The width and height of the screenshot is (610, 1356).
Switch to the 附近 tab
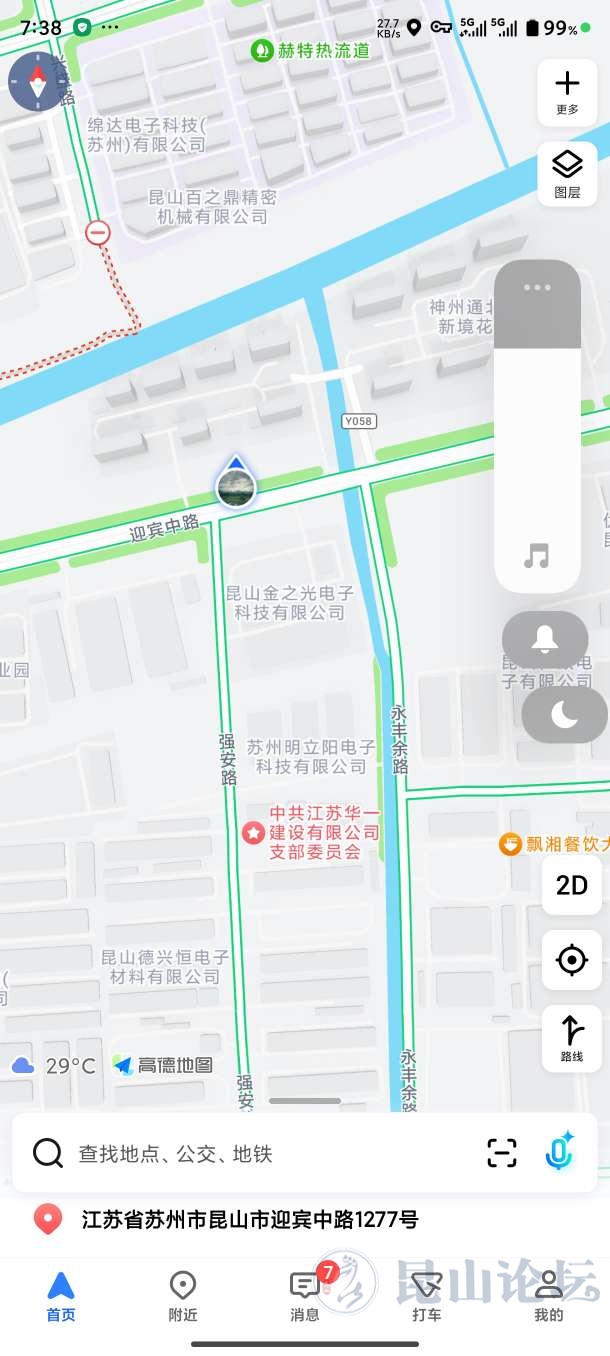coord(183,1296)
